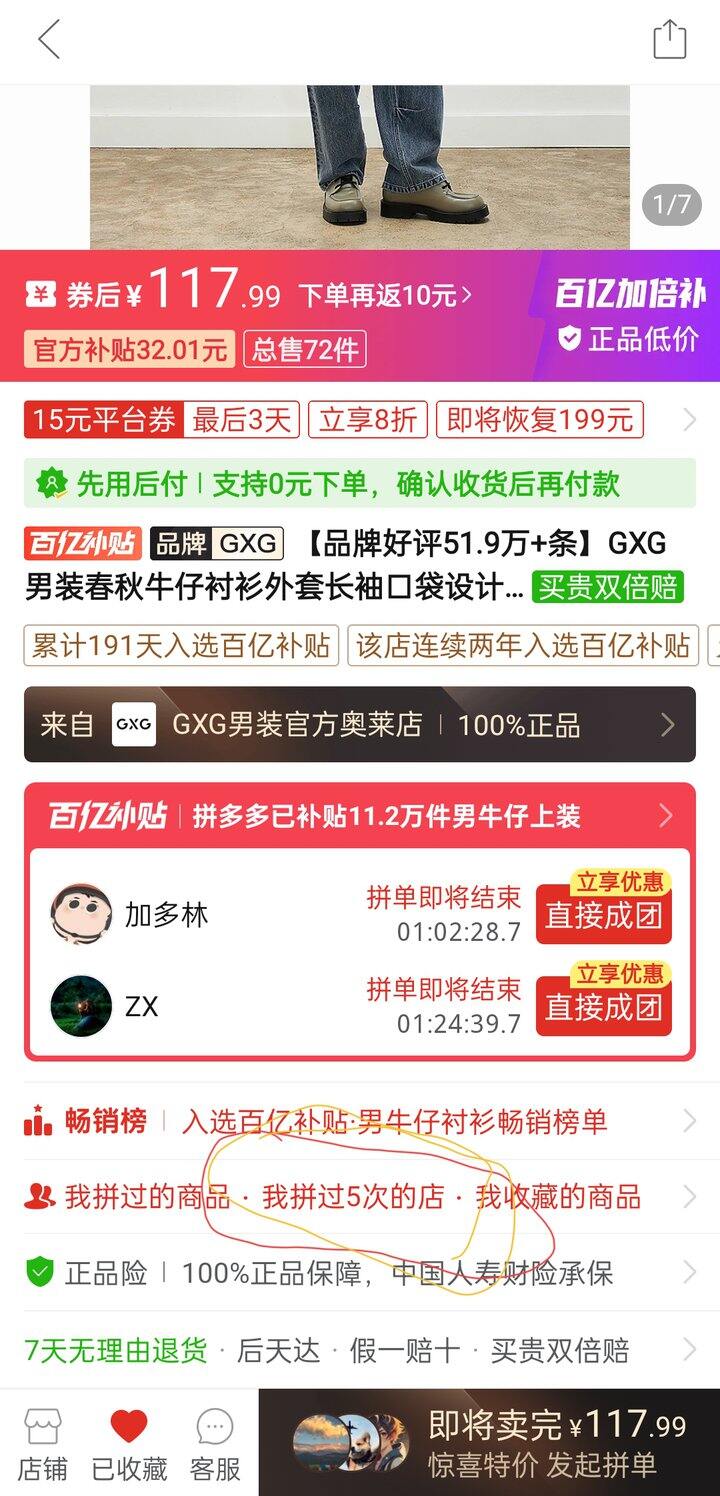This screenshot has height=1496, width=720.
Task: Go back using the top-left arrow
Action: (49, 40)
